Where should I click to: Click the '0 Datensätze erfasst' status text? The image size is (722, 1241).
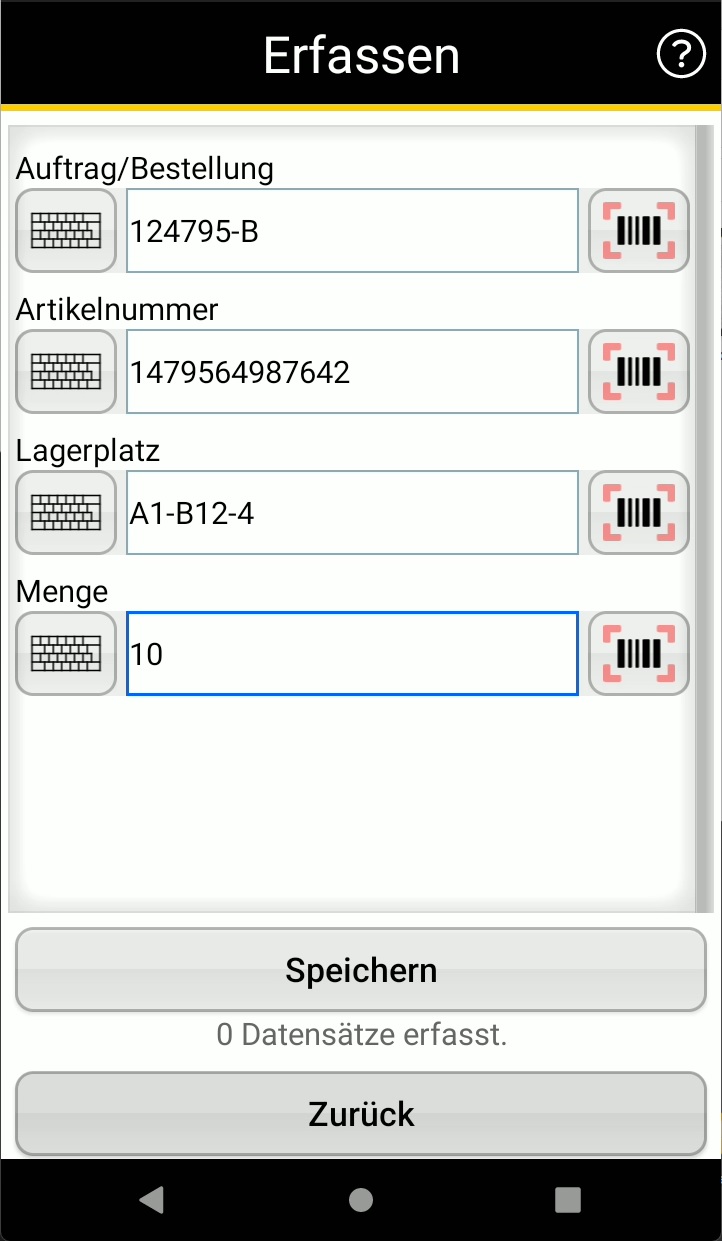[361, 1035]
